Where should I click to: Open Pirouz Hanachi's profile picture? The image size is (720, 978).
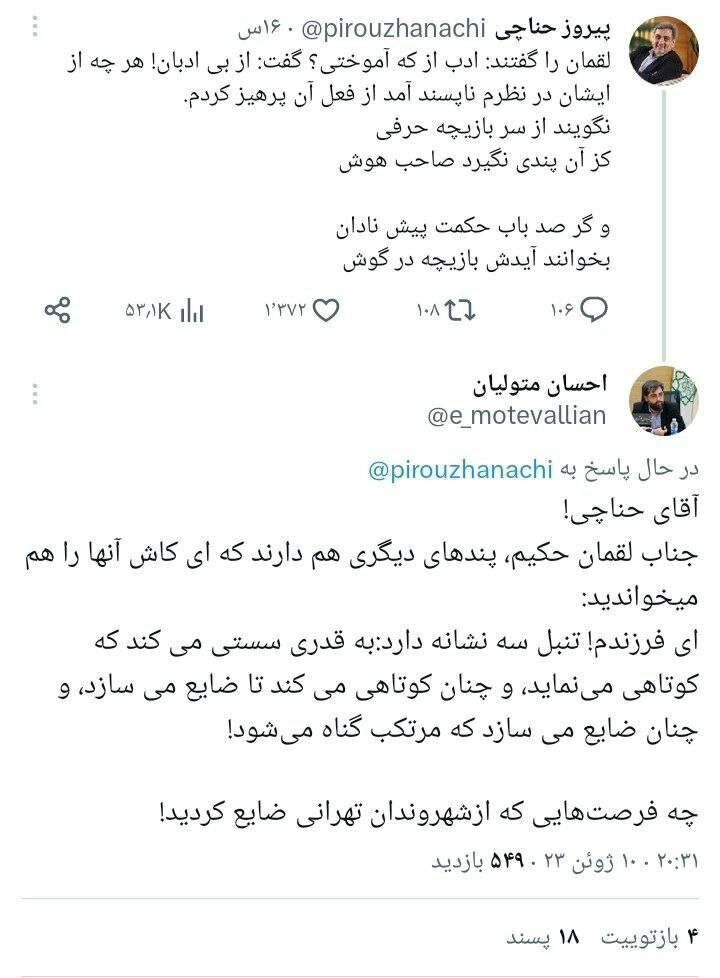(666, 45)
